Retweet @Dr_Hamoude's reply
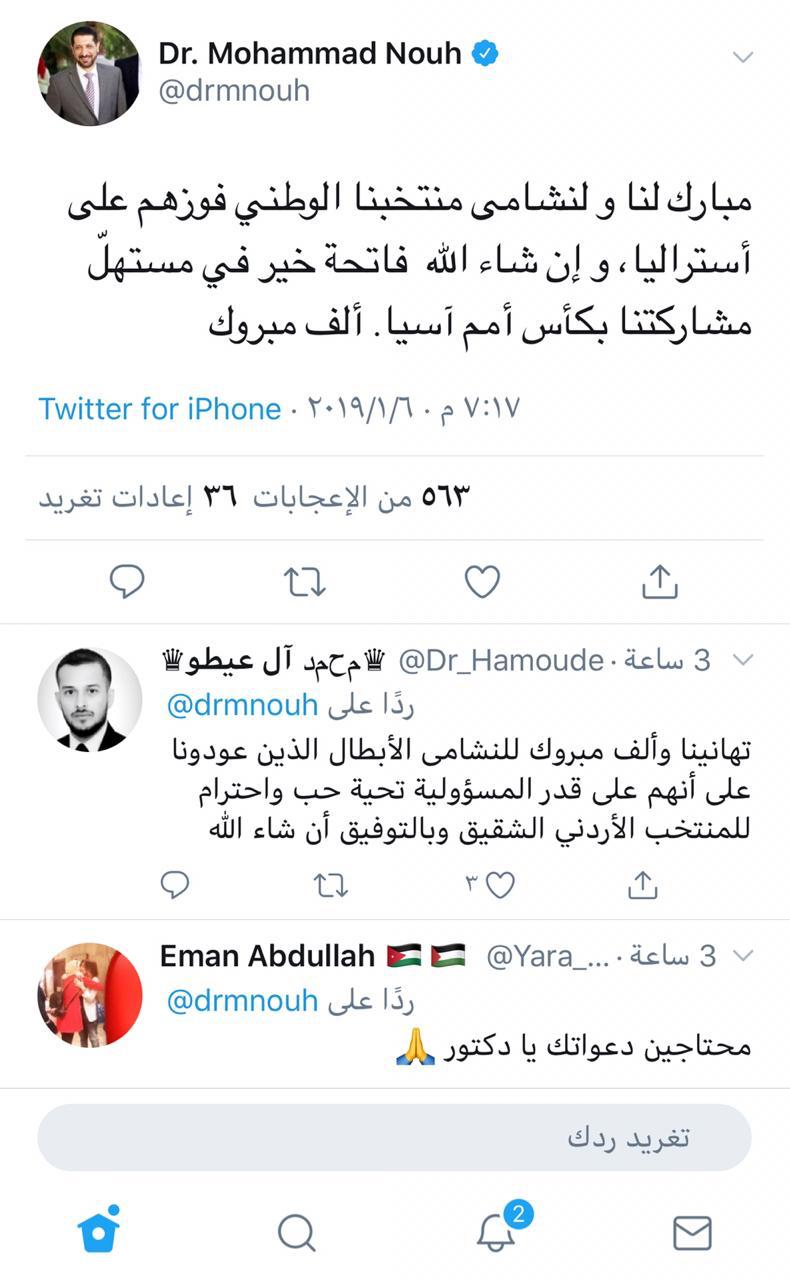Viewport: 790px width, 1280px height. [x=331, y=883]
